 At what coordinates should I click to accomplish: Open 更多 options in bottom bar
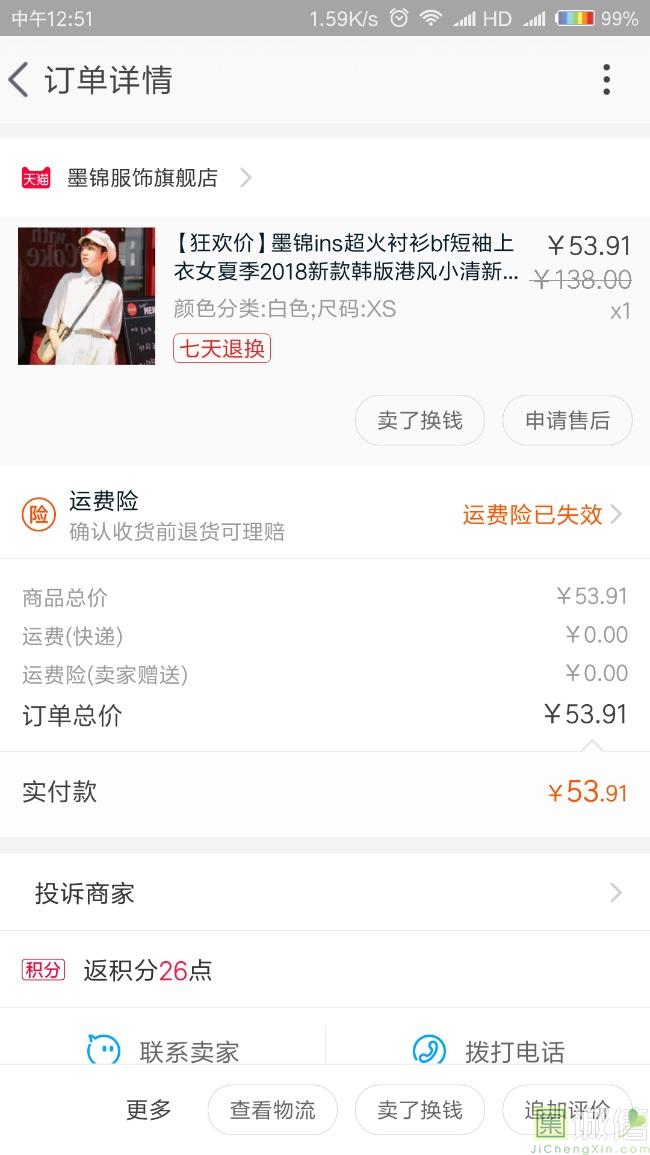click(149, 1110)
